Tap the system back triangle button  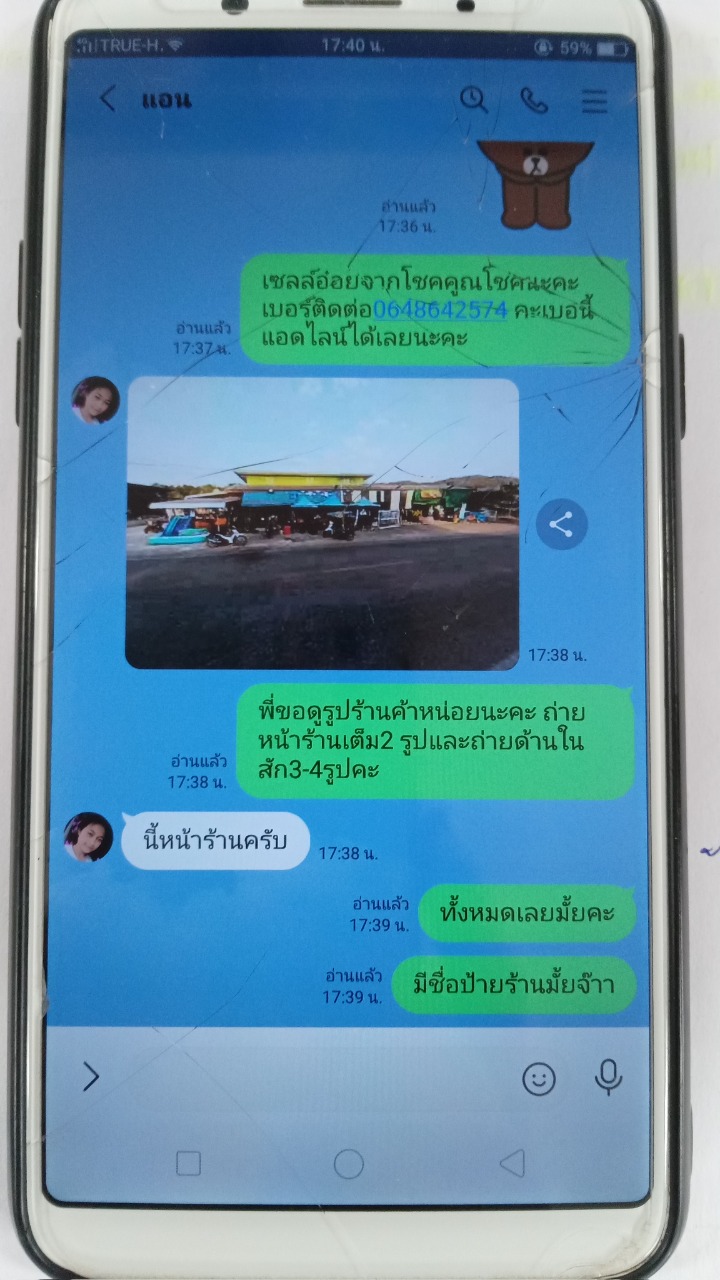512,1162
